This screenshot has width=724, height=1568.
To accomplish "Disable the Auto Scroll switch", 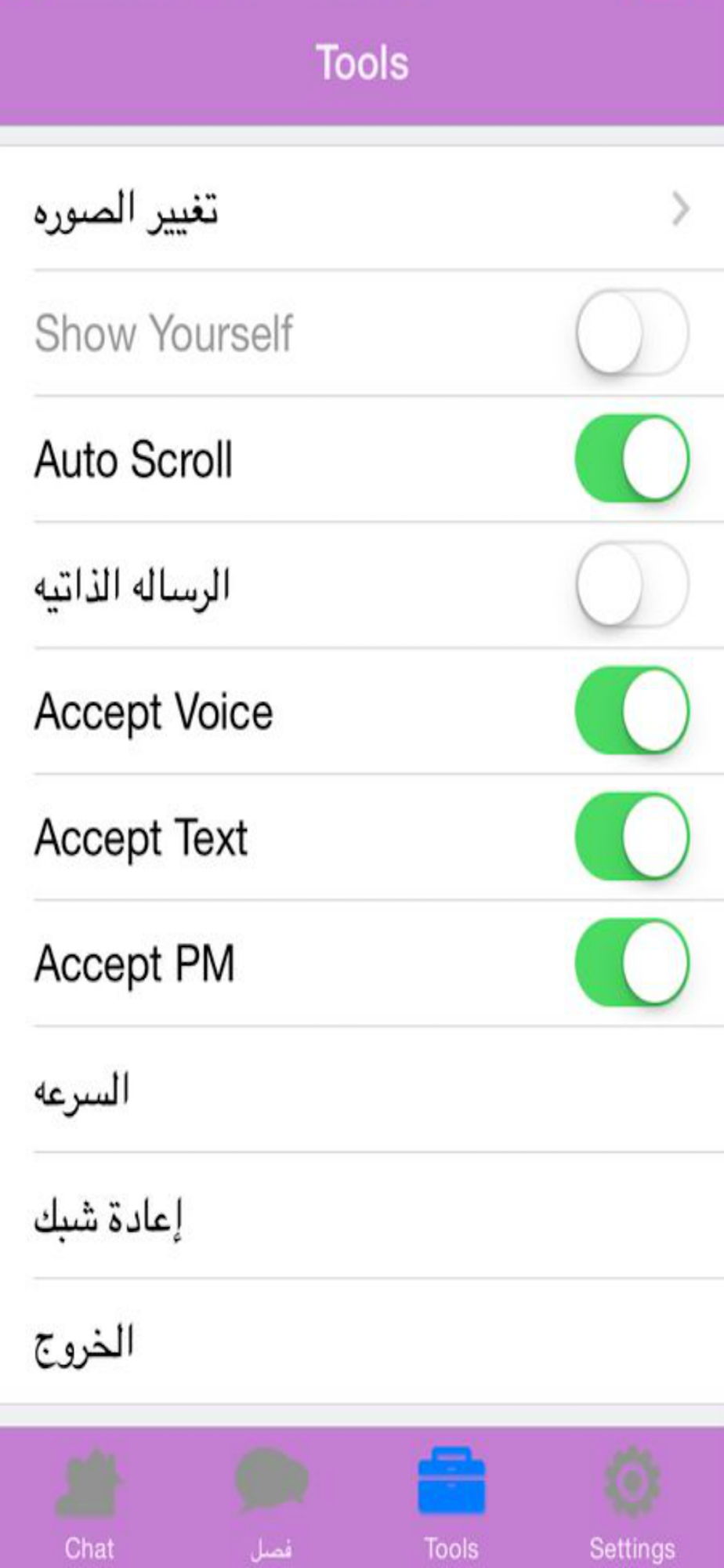I will pyautogui.click(x=632, y=459).
